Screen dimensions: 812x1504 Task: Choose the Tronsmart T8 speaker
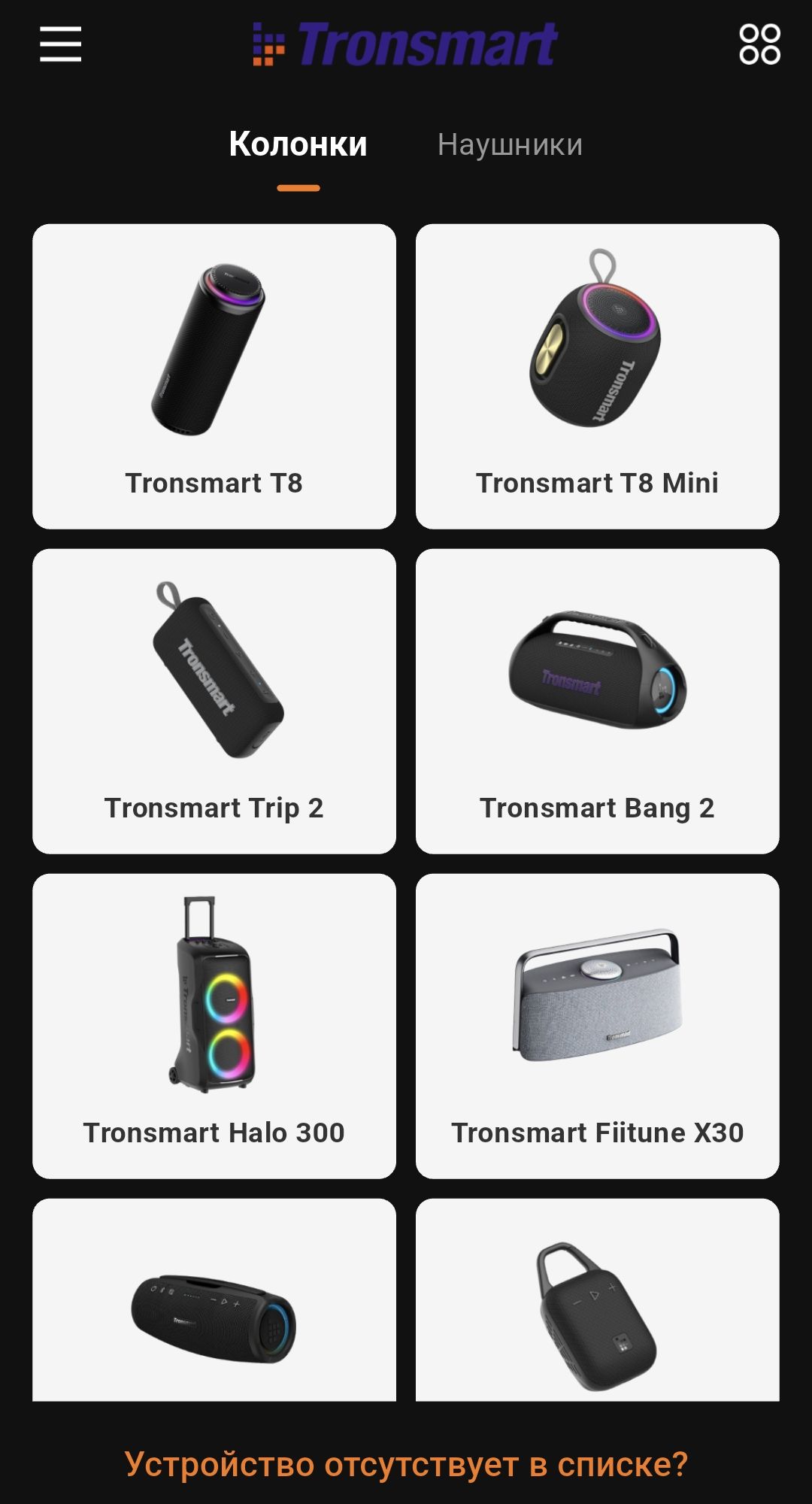coord(214,376)
